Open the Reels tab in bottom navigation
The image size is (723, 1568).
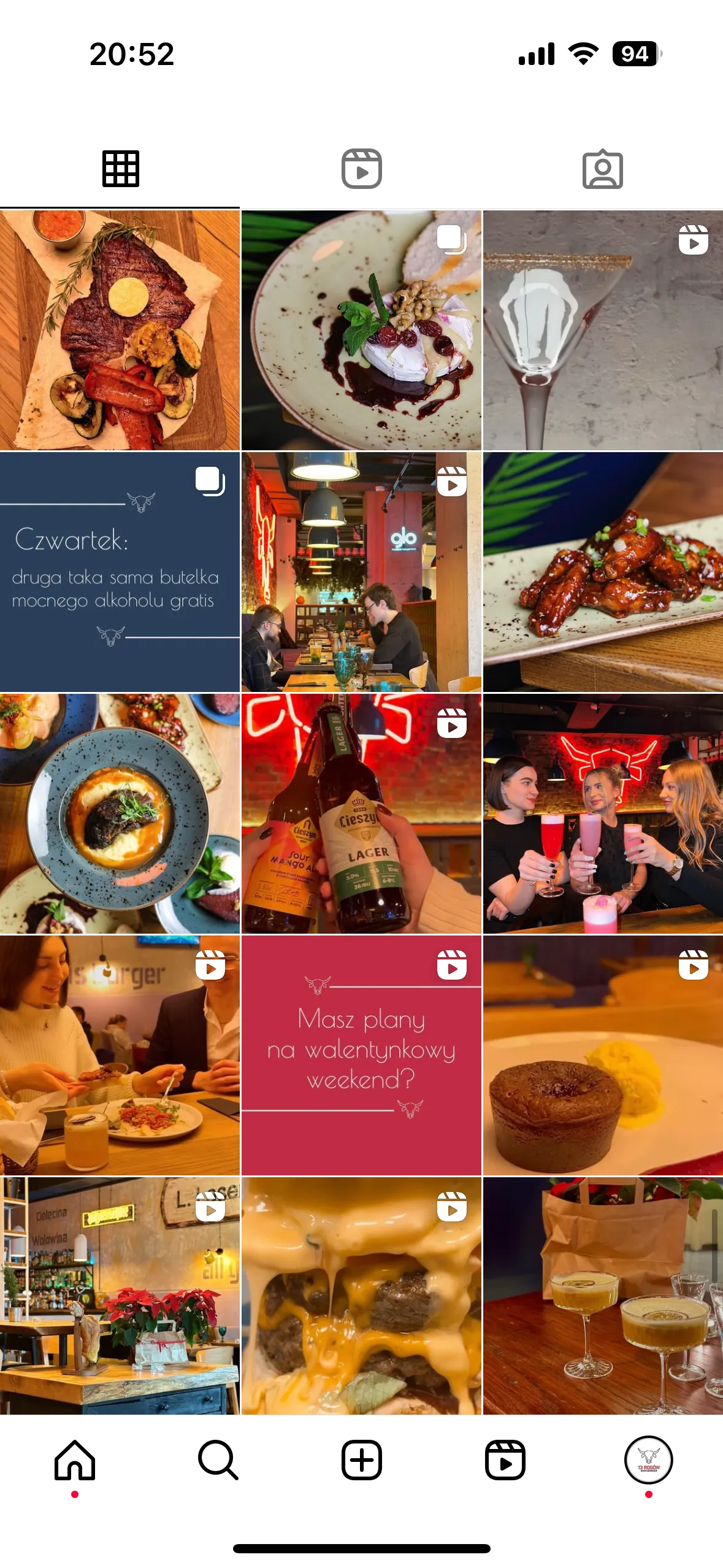coord(505,1460)
